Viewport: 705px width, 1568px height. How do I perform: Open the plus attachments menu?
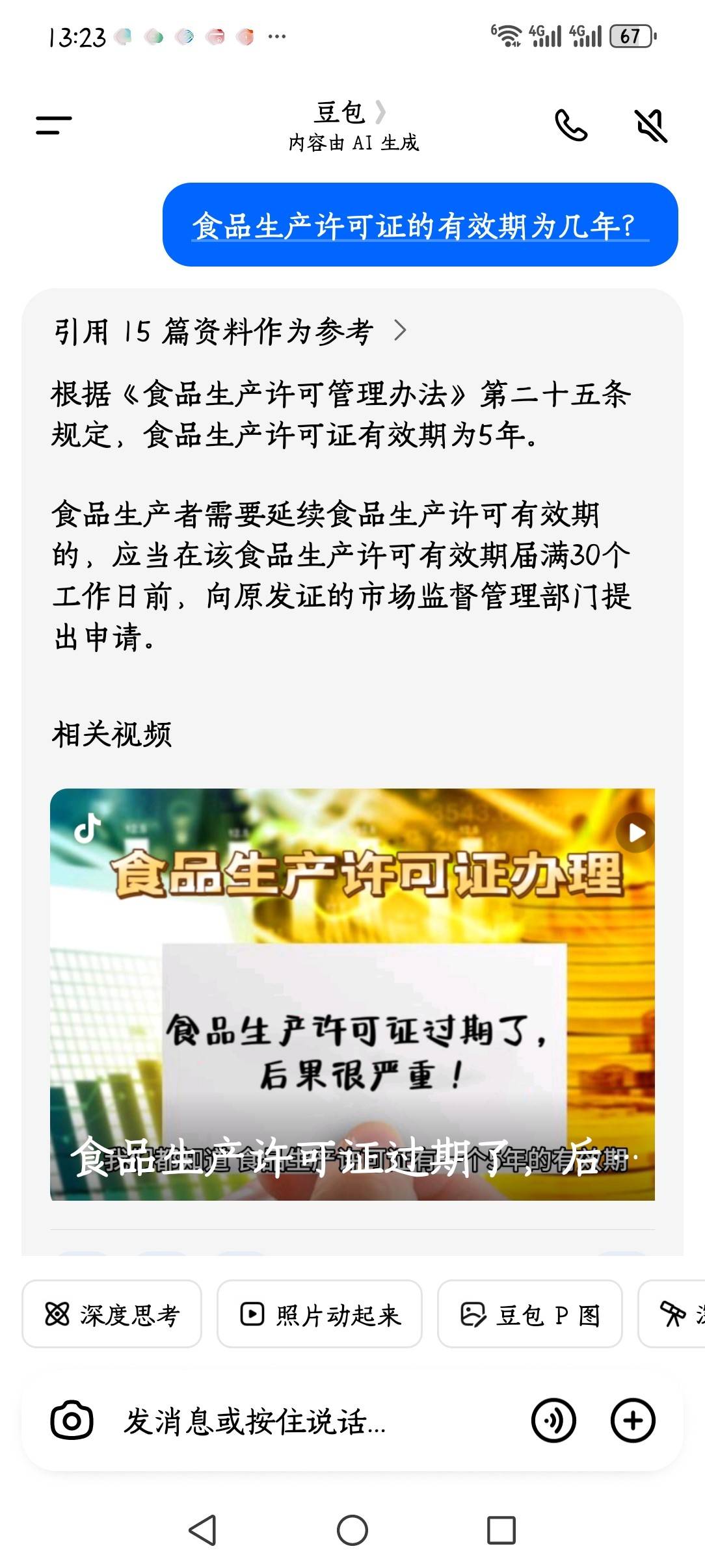[632, 1421]
